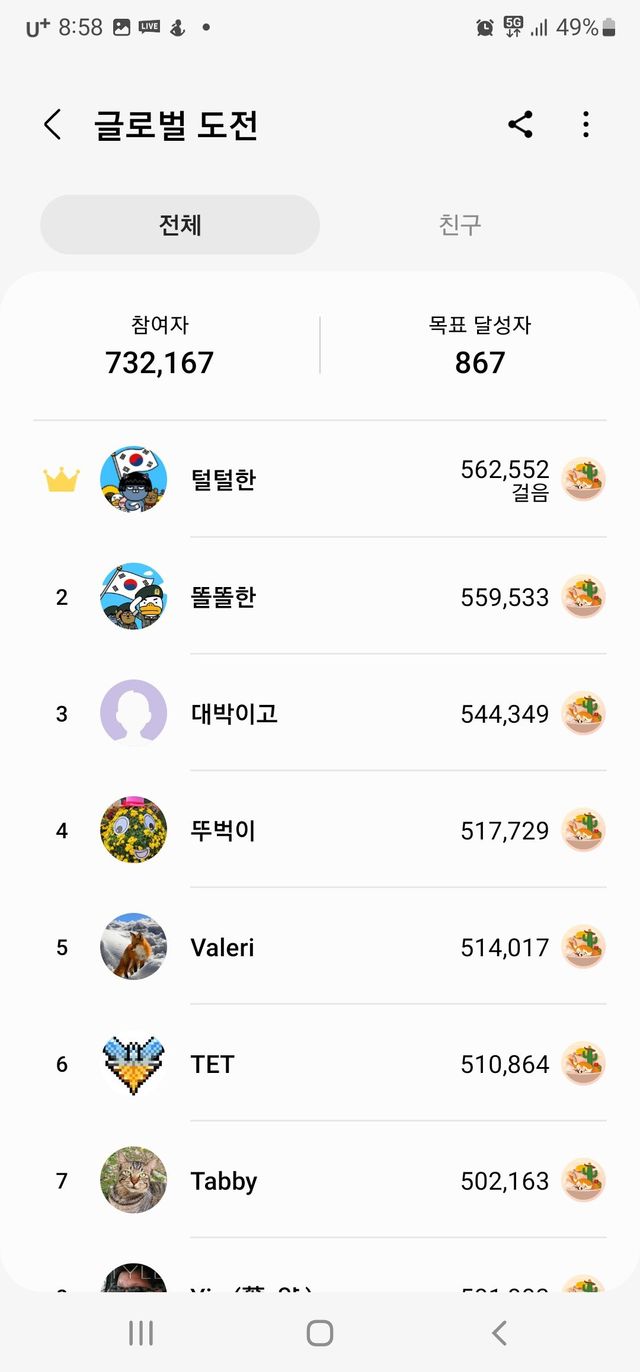640x1372 pixels.
Task: Open the more options menu
Action: (x=586, y=125)
